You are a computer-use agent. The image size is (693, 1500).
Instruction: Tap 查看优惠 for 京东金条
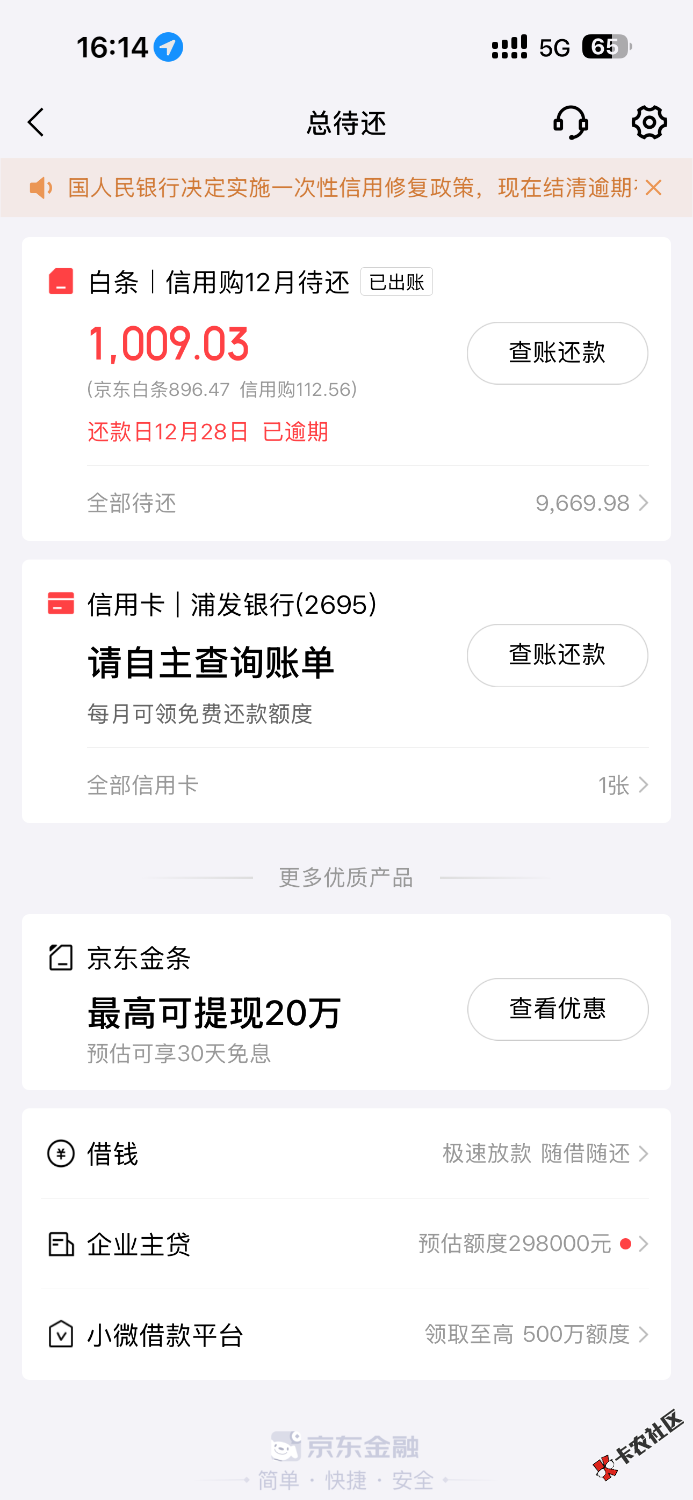557,1009
